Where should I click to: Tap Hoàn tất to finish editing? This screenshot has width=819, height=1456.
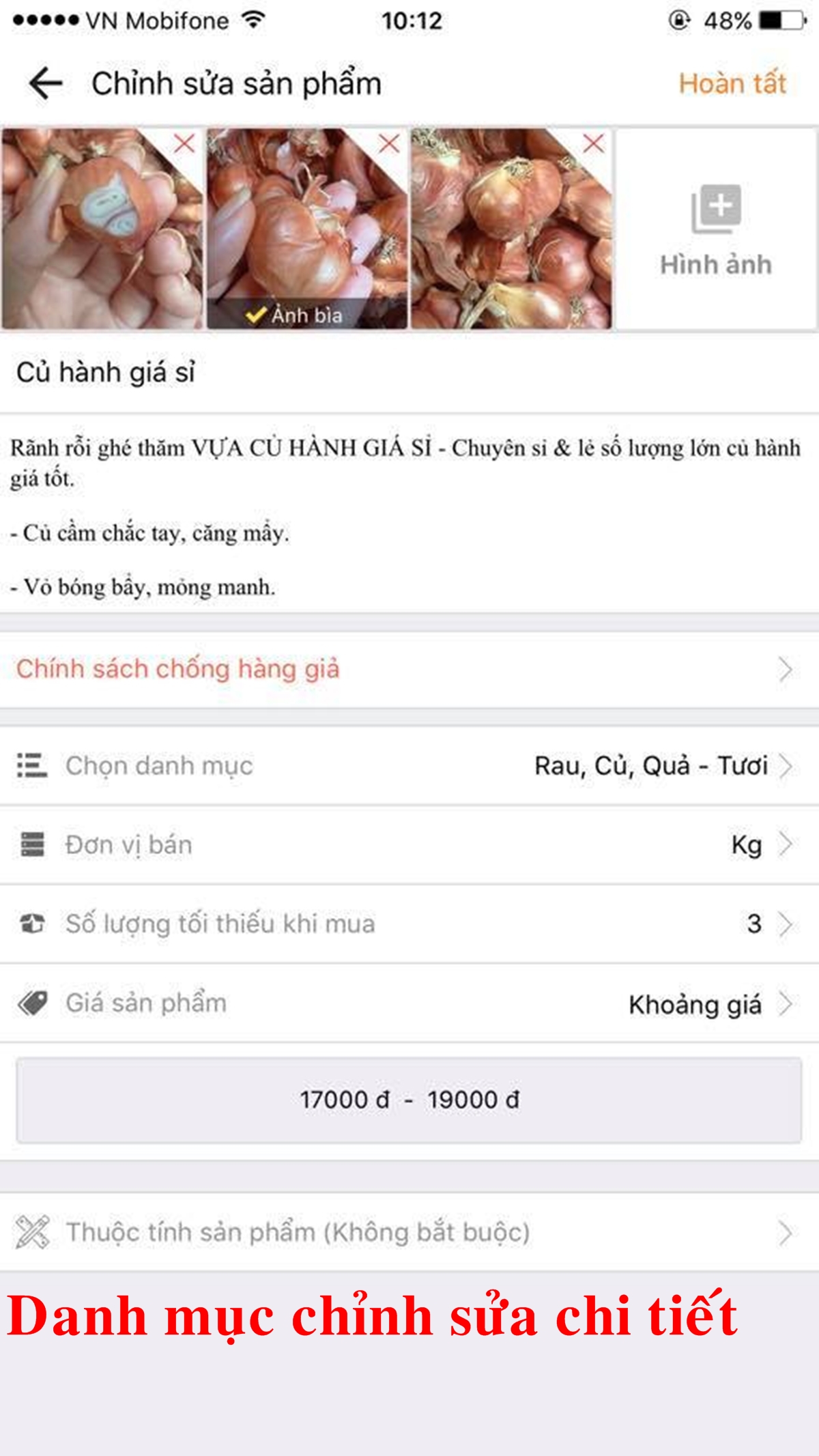[732, 83]
